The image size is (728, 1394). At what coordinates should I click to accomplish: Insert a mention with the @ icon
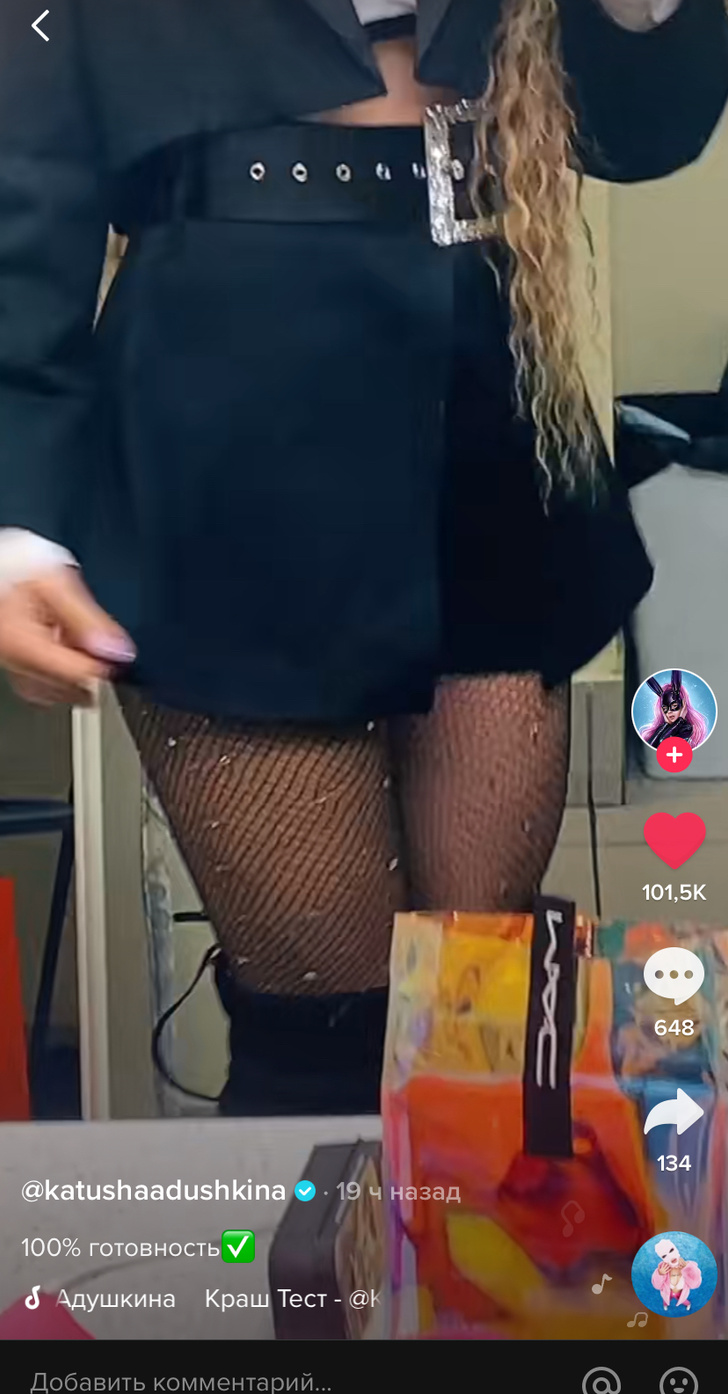click(x=601, y=1381)
